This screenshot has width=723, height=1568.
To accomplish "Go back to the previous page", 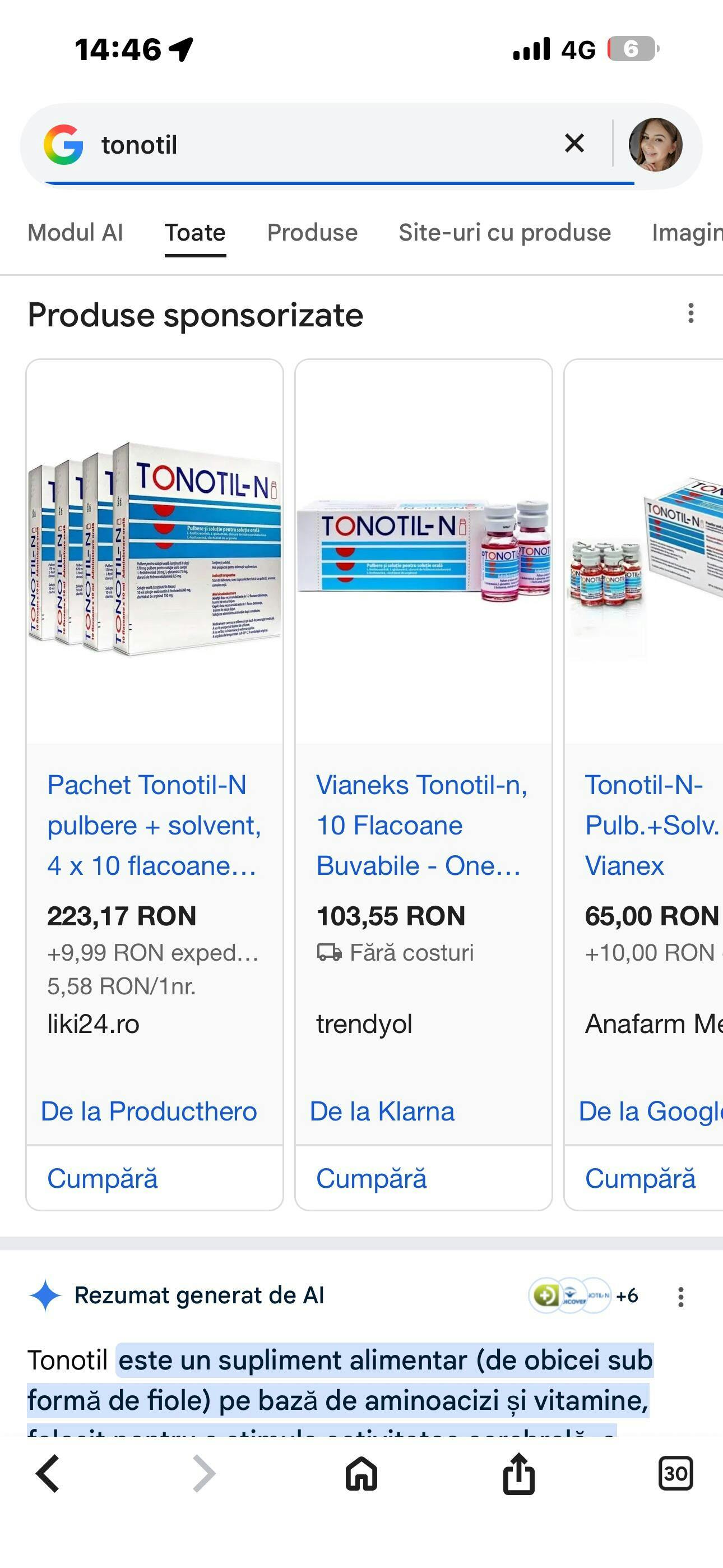I will [48, 1474].
